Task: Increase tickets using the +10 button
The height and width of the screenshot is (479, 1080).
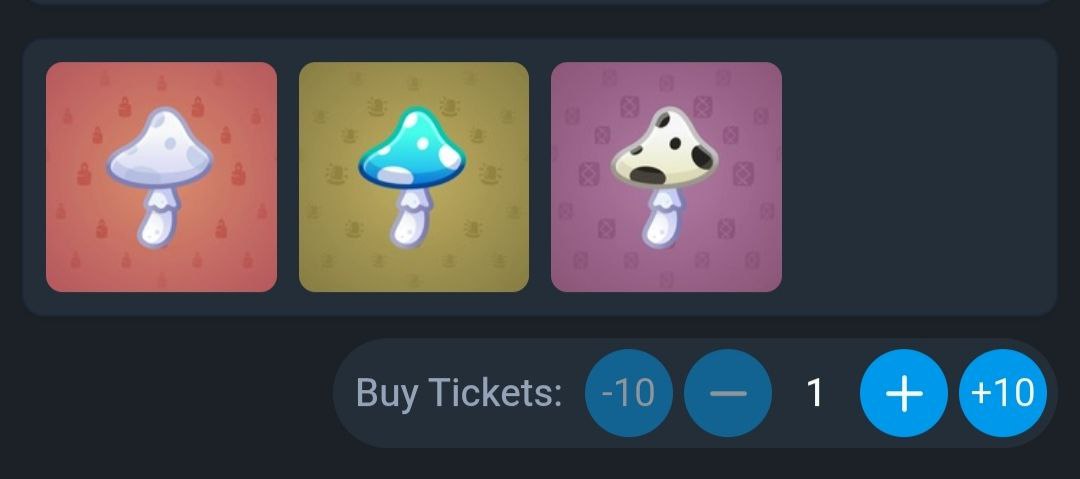Action: point(1002,393)
